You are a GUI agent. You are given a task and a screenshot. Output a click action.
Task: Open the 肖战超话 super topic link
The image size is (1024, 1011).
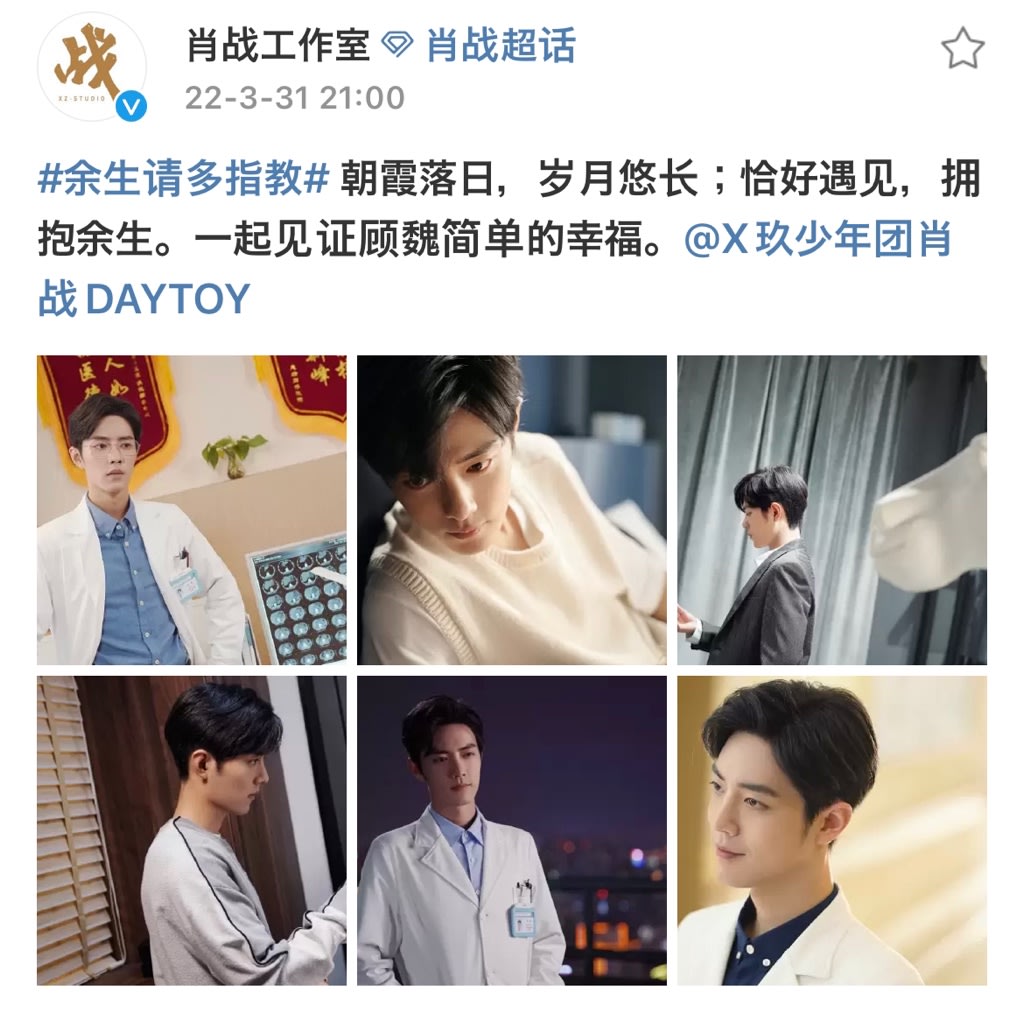tap(500, 45)
